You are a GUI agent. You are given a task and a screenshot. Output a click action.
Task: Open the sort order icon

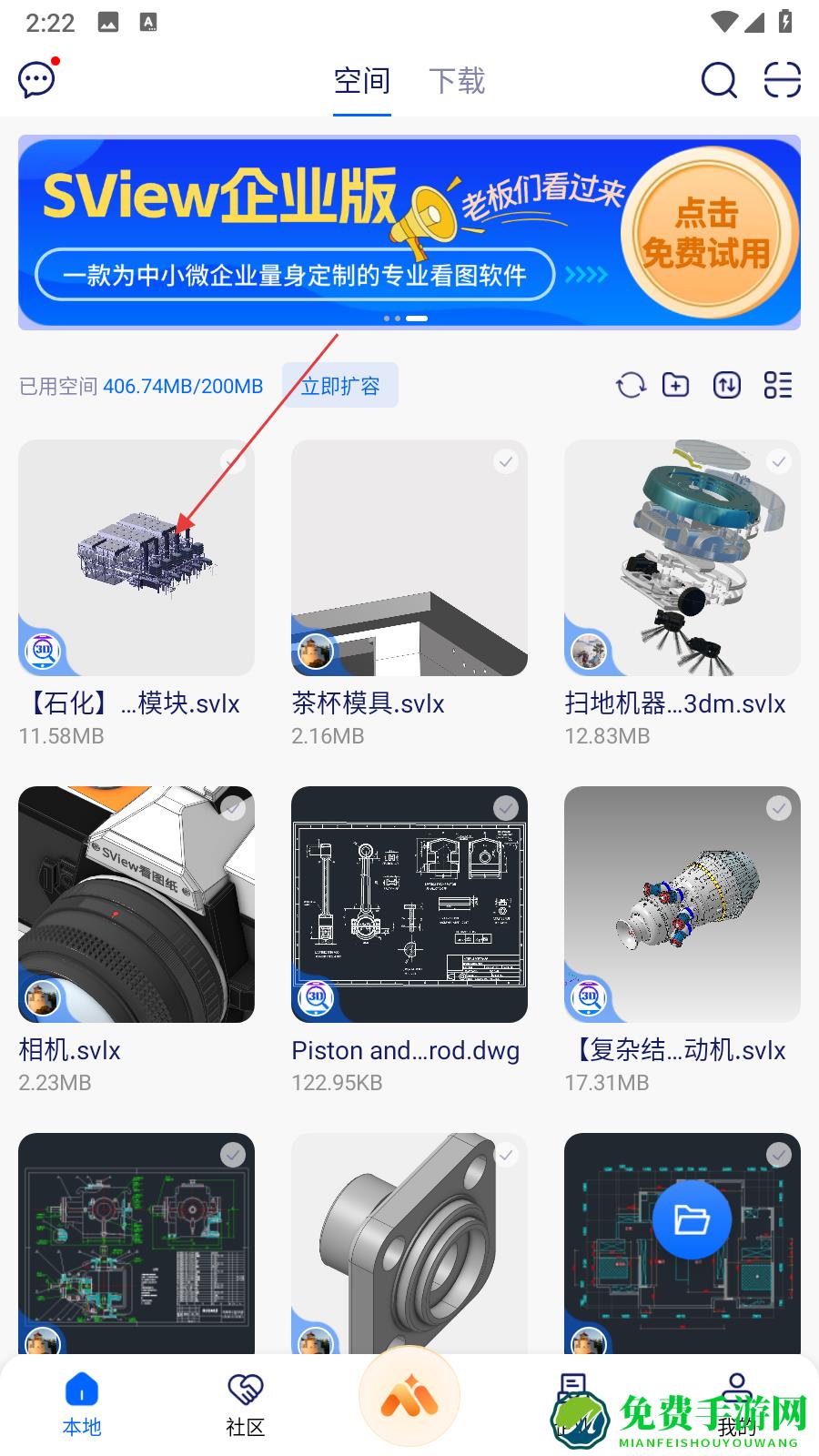pyautogui.click(x=726, y=385)
